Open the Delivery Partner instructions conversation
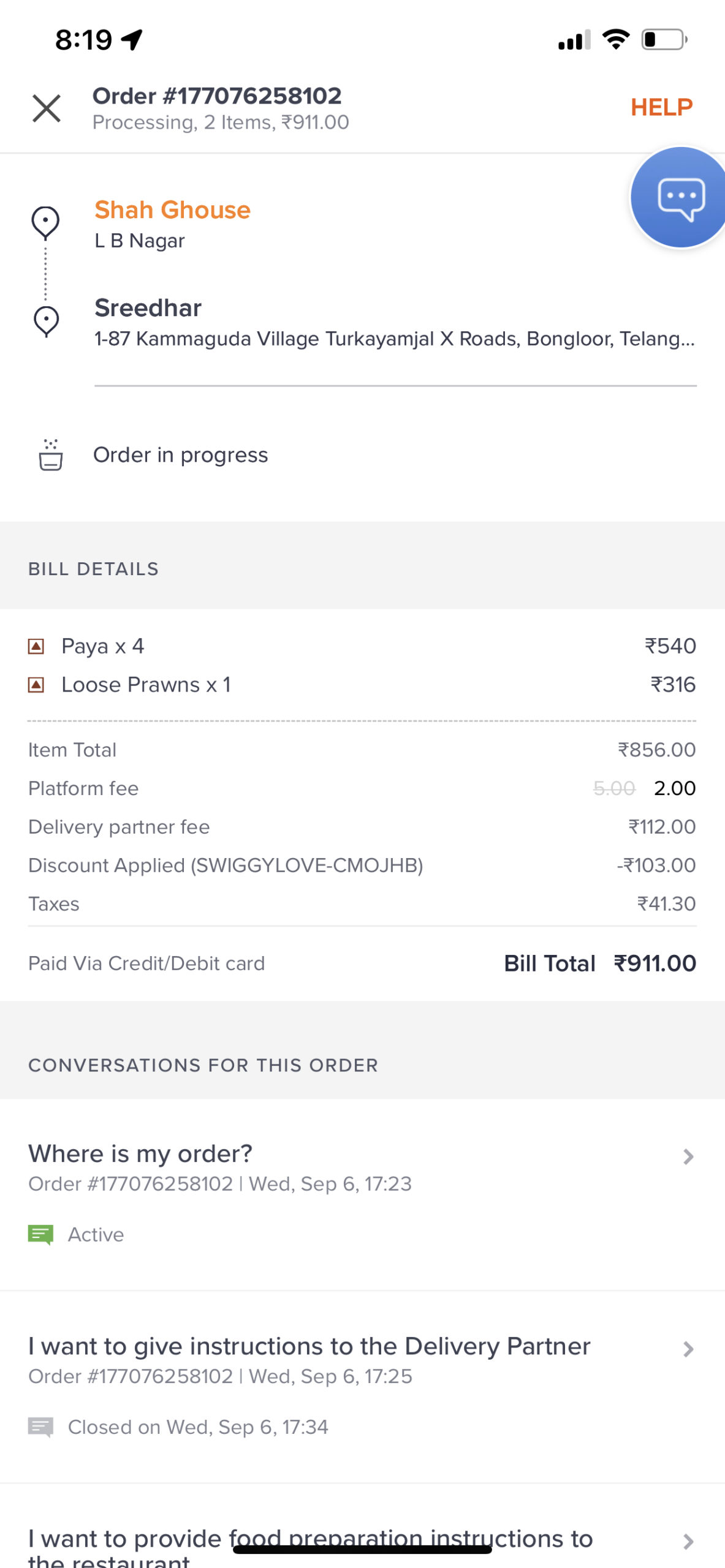The width and height of the screenshot is (725, 1568). [362, 1387]
